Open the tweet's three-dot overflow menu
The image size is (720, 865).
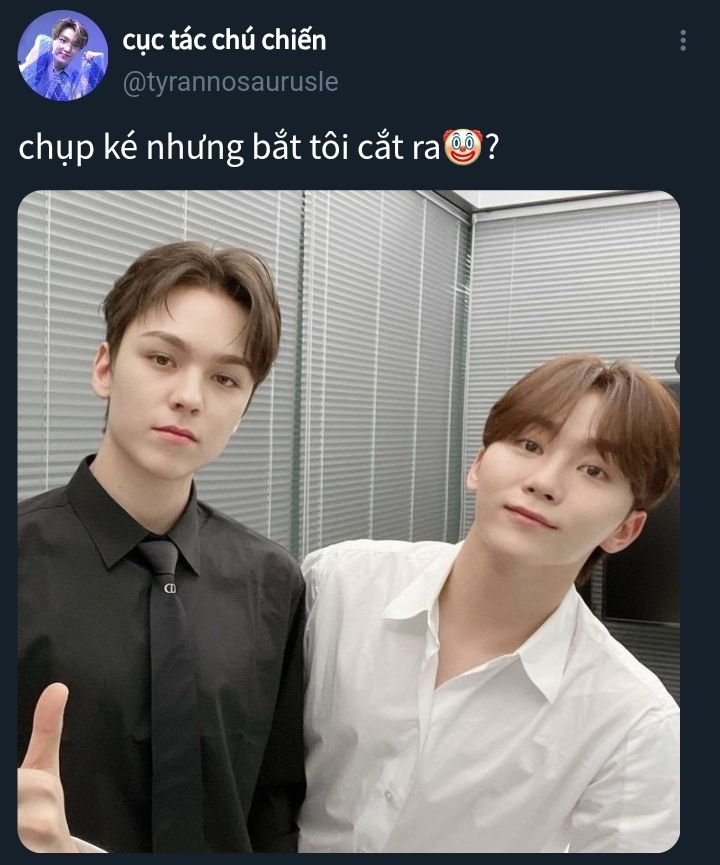click(683, 41)
